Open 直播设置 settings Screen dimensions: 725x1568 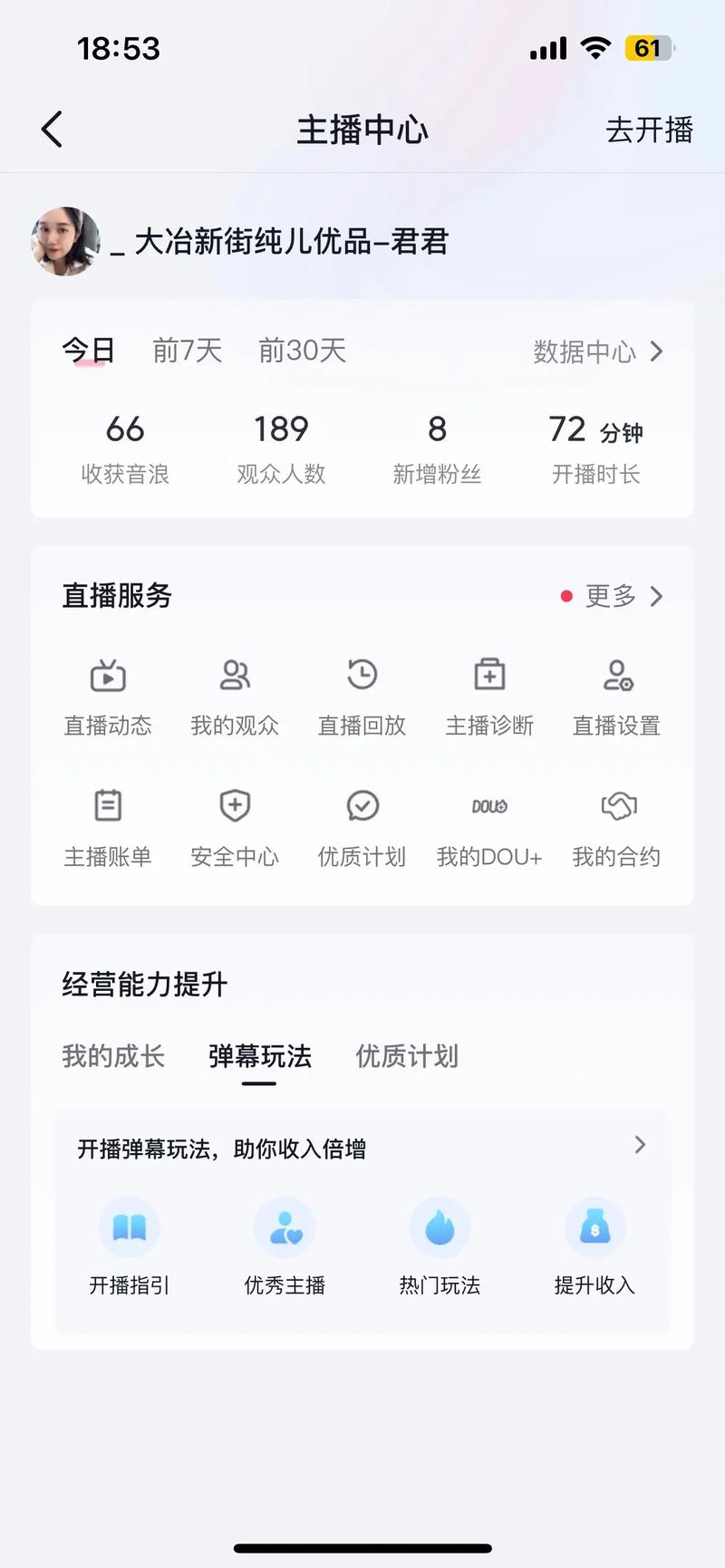coord(616,696)
